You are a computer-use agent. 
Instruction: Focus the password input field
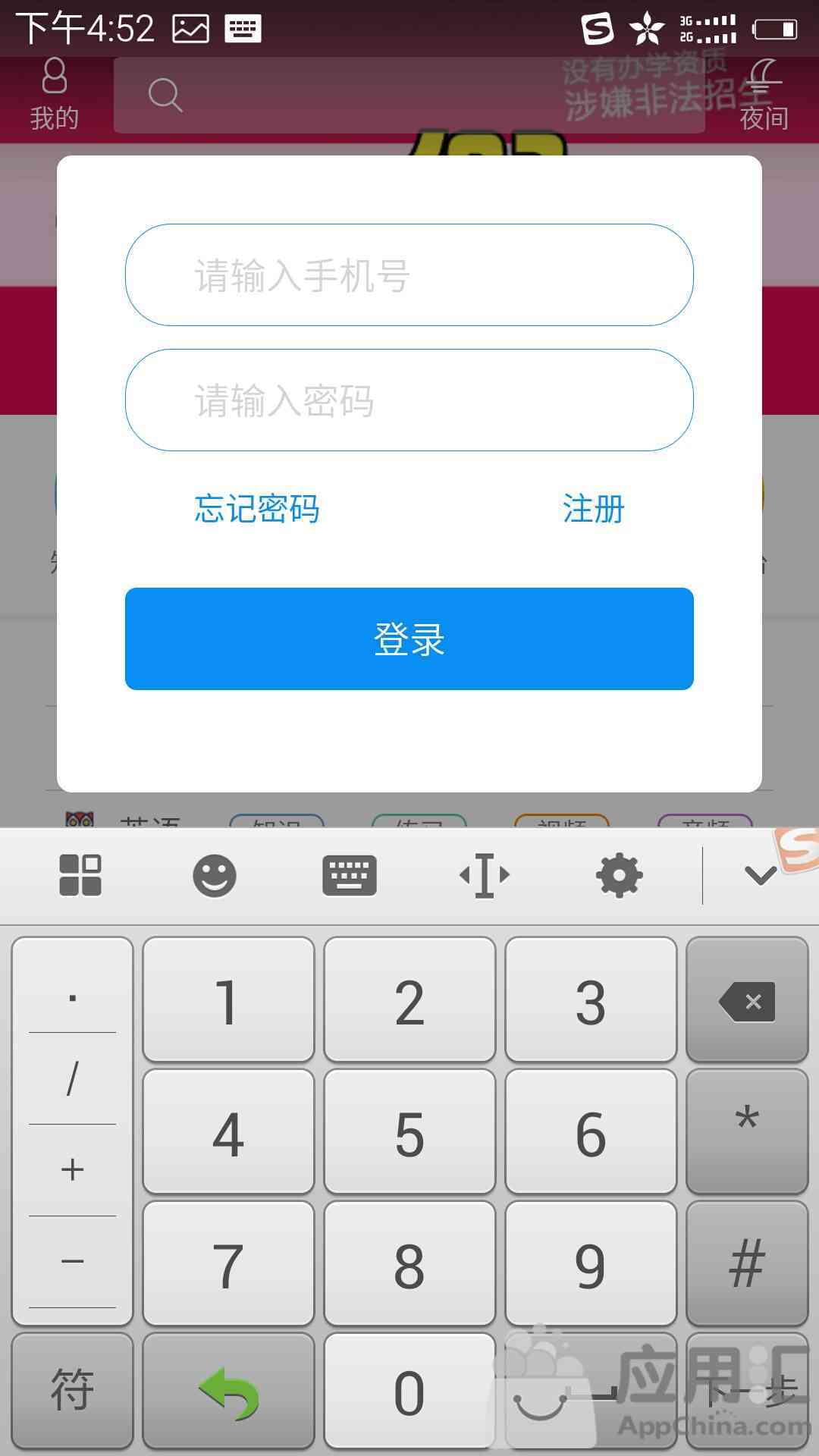[409, 400]
